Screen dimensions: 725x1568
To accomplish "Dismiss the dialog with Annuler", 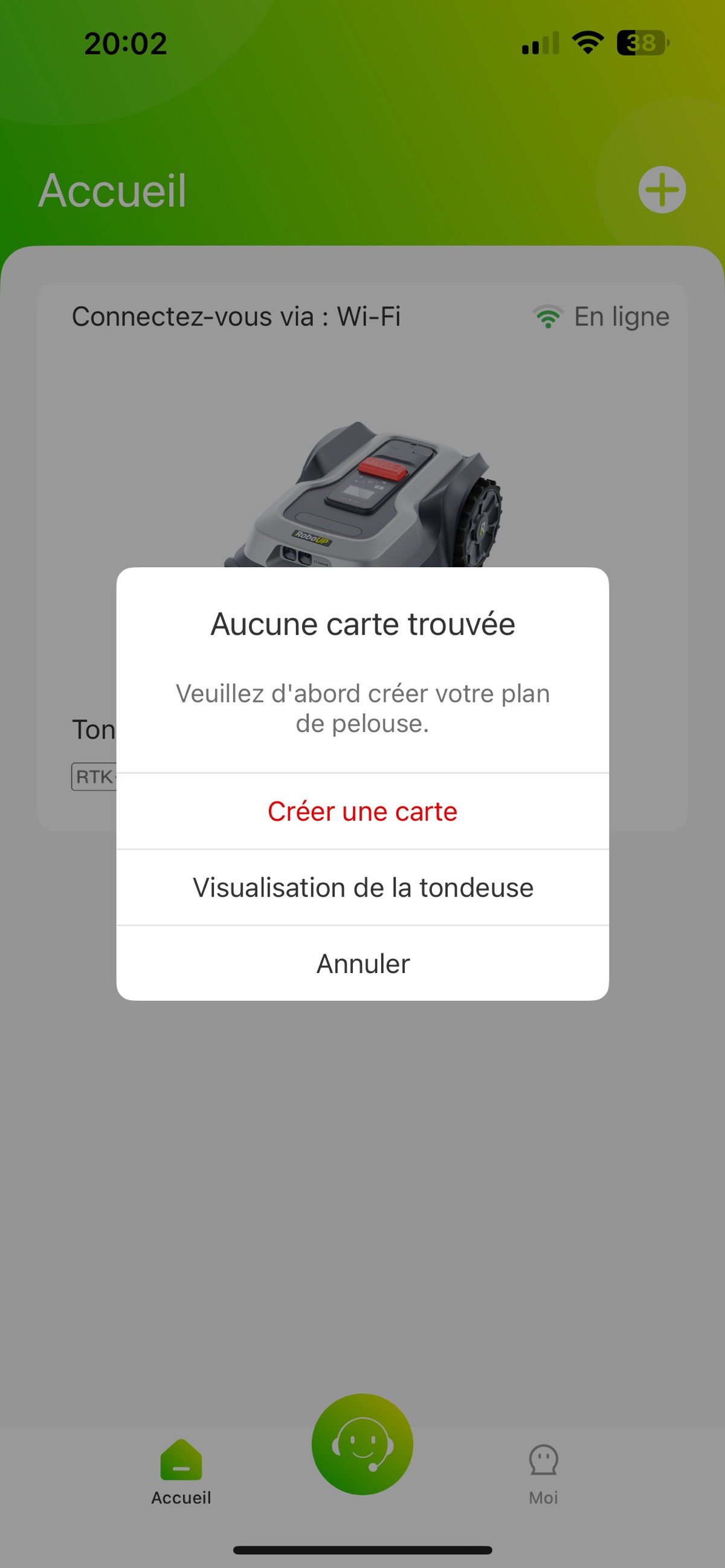I will (362, 963).
